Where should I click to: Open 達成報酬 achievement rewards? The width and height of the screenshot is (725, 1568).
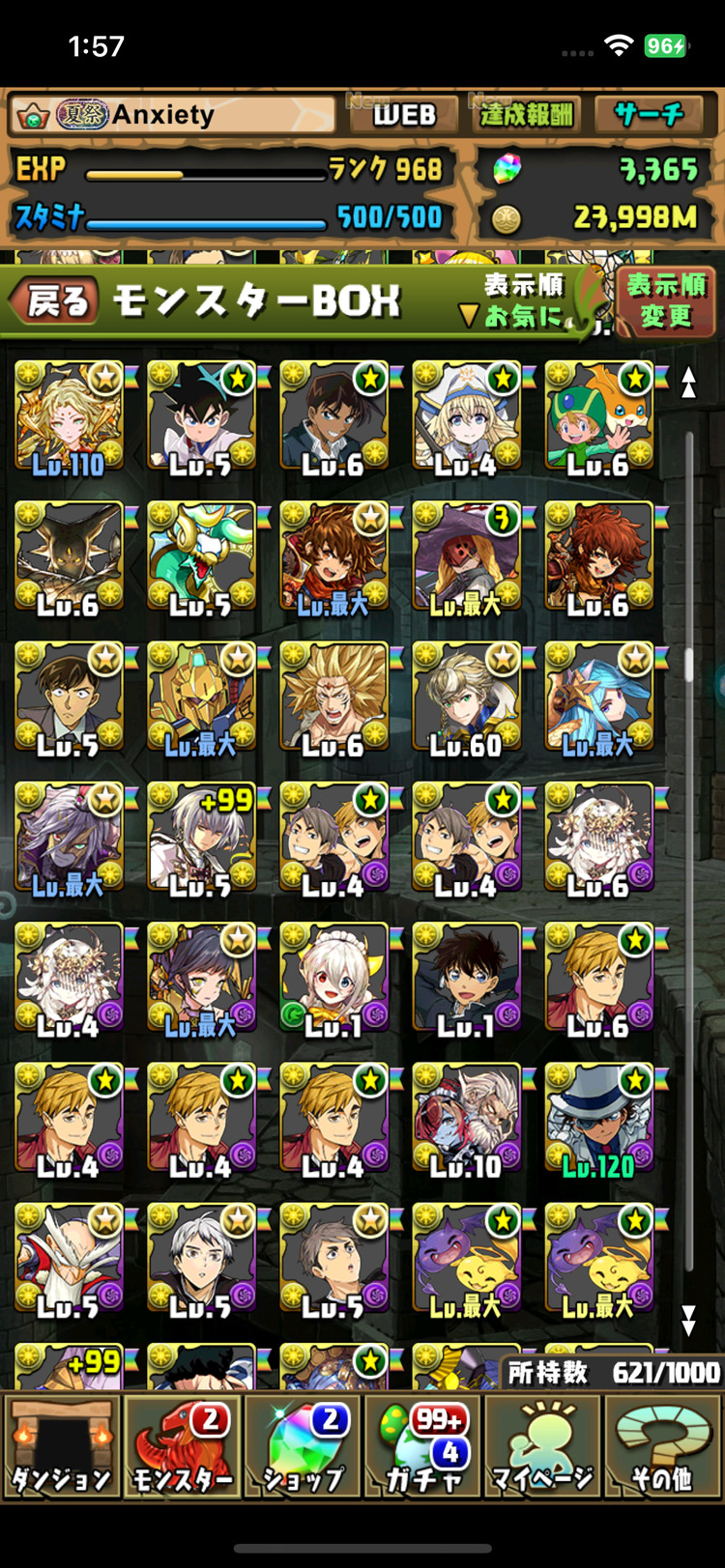click(x=526, y=115)
